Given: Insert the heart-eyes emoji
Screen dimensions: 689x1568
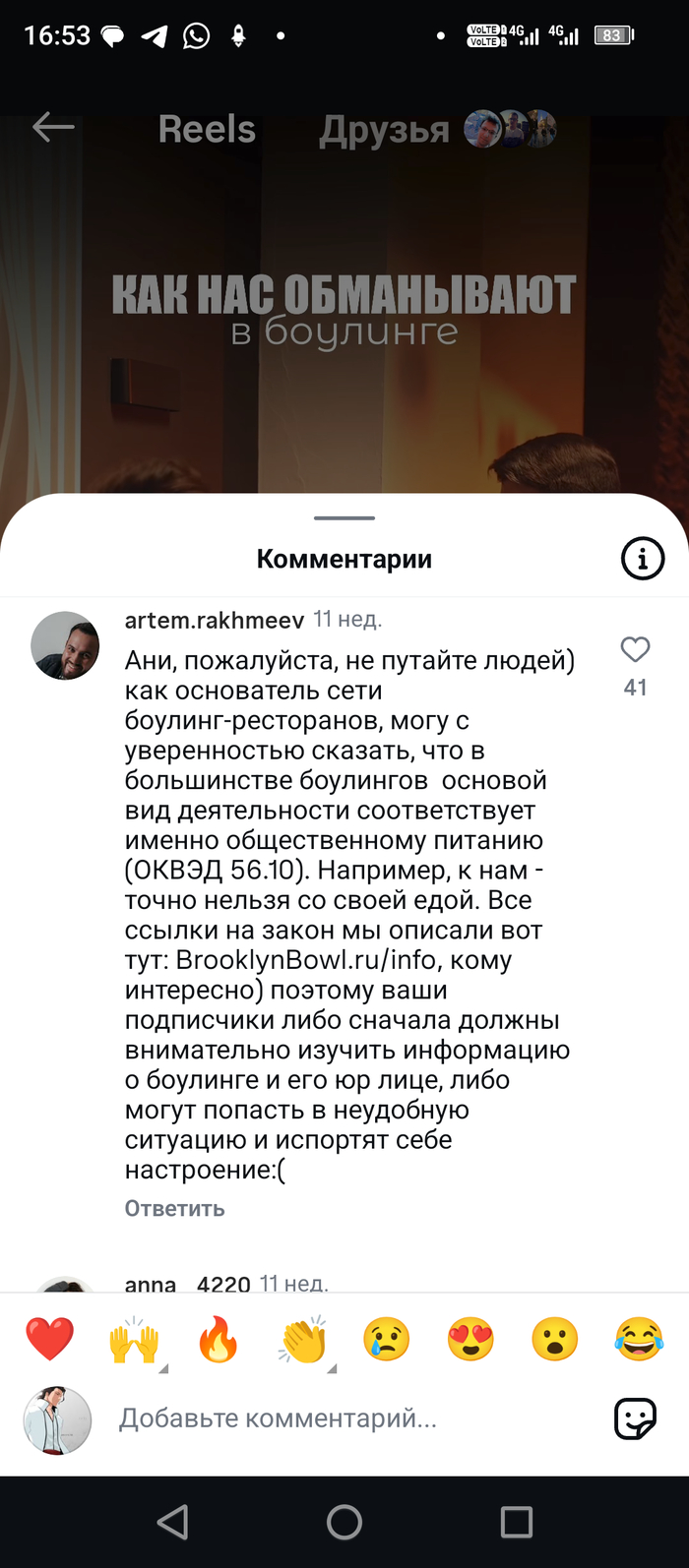Looking at the screenshot, I should click(x=470, y=1340).
